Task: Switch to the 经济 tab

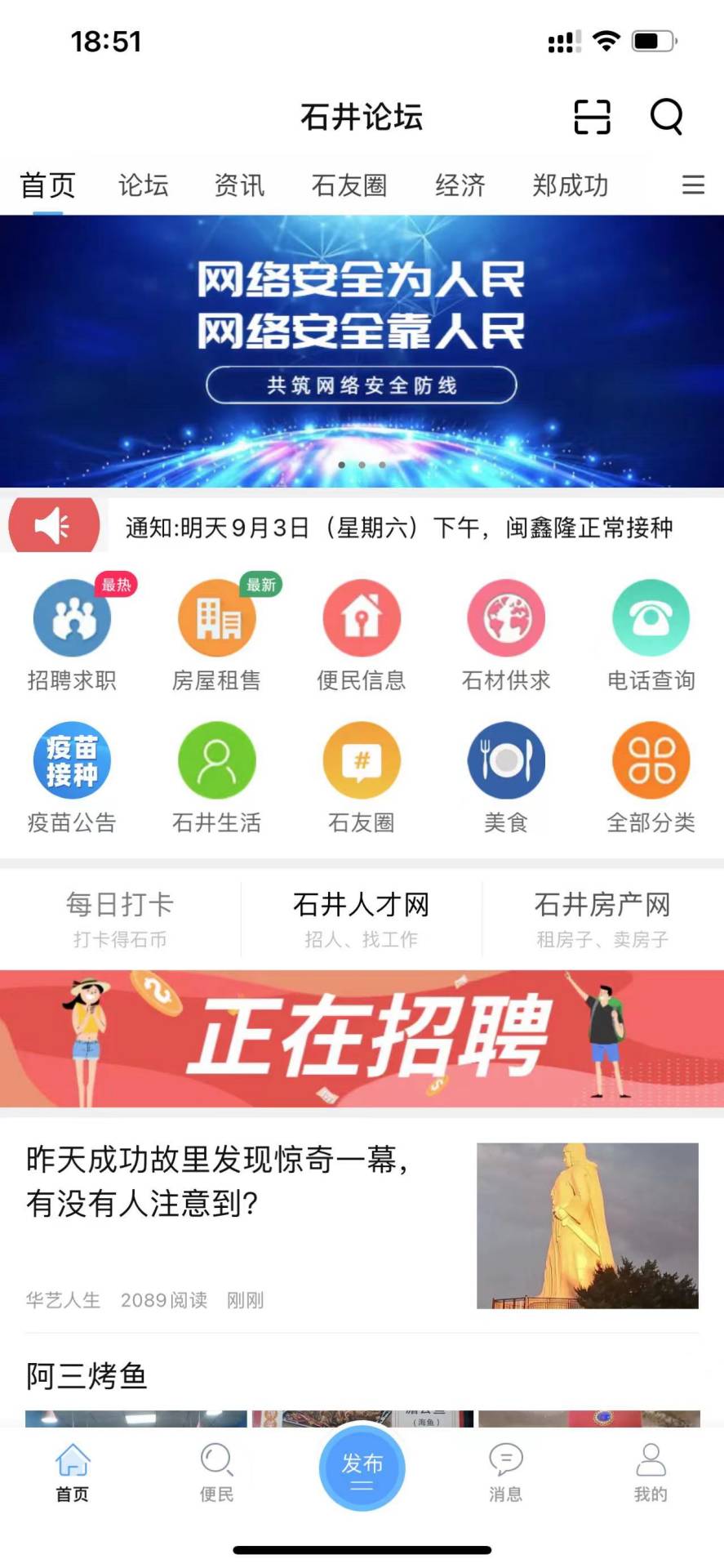Action: 460,185
